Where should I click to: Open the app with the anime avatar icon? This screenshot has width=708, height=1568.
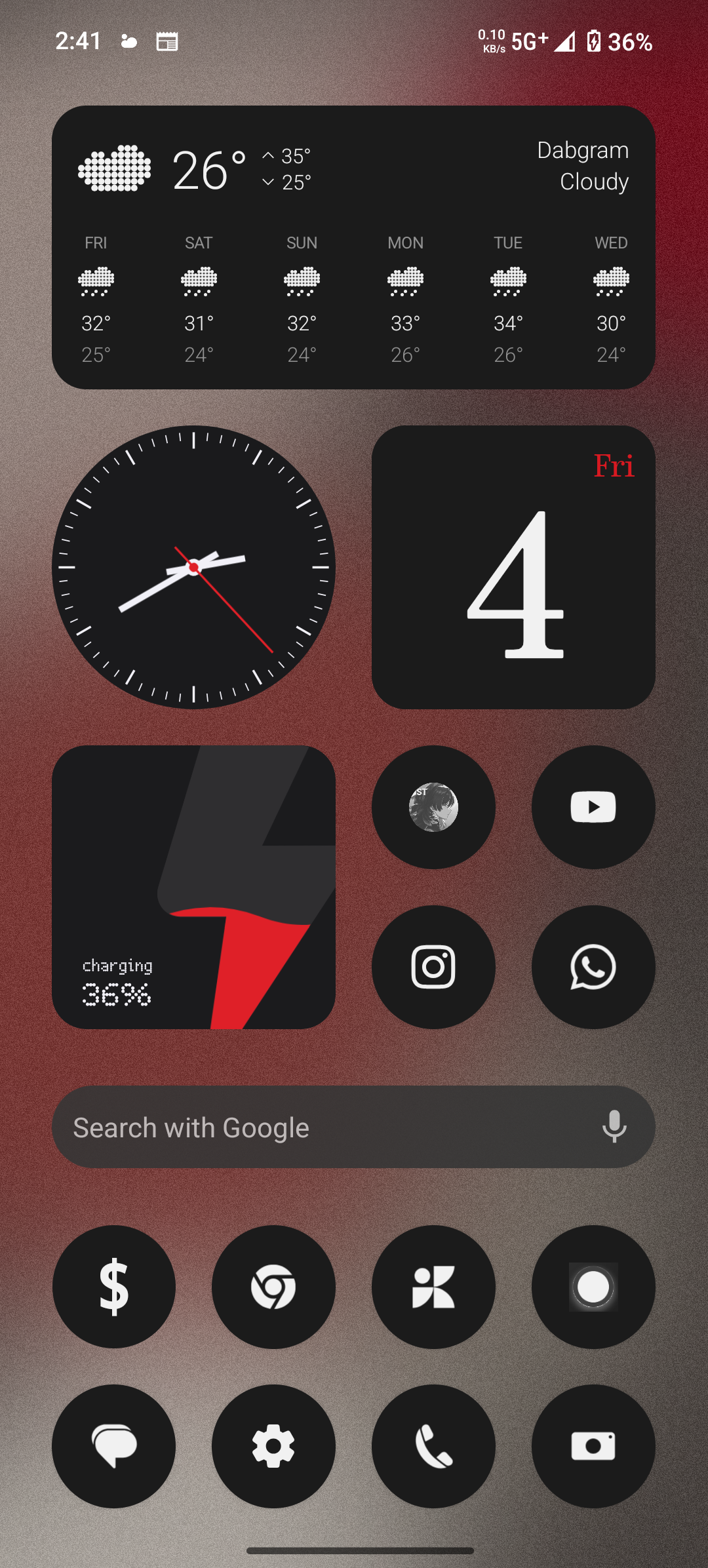point(433,807)
